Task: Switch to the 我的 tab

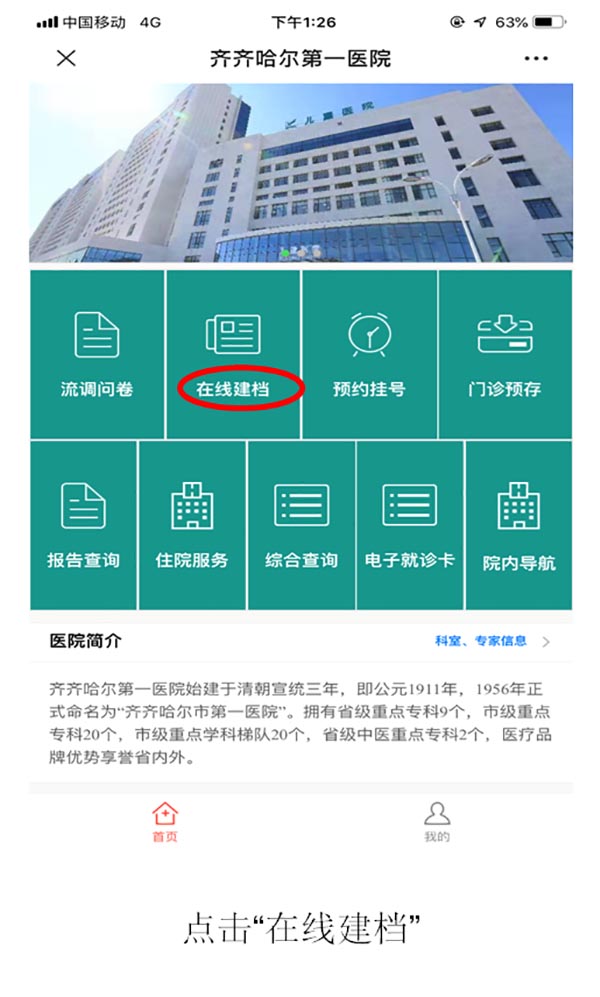Action: coord(437,822)
